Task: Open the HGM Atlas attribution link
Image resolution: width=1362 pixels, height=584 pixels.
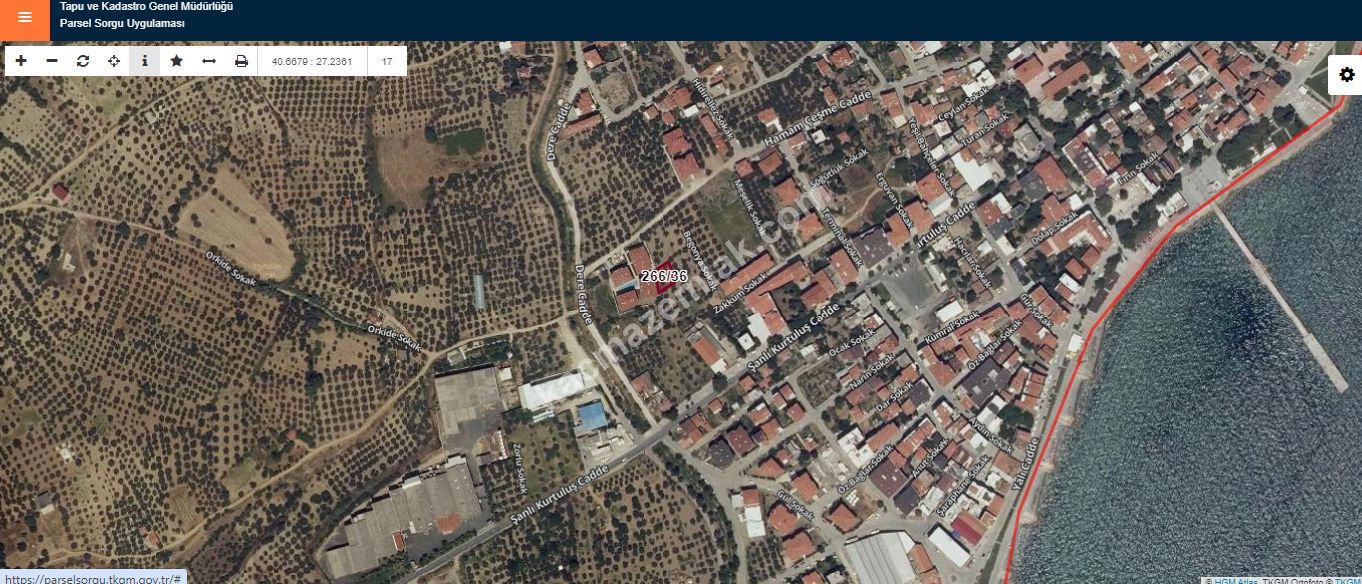Action: [1234, 580]
